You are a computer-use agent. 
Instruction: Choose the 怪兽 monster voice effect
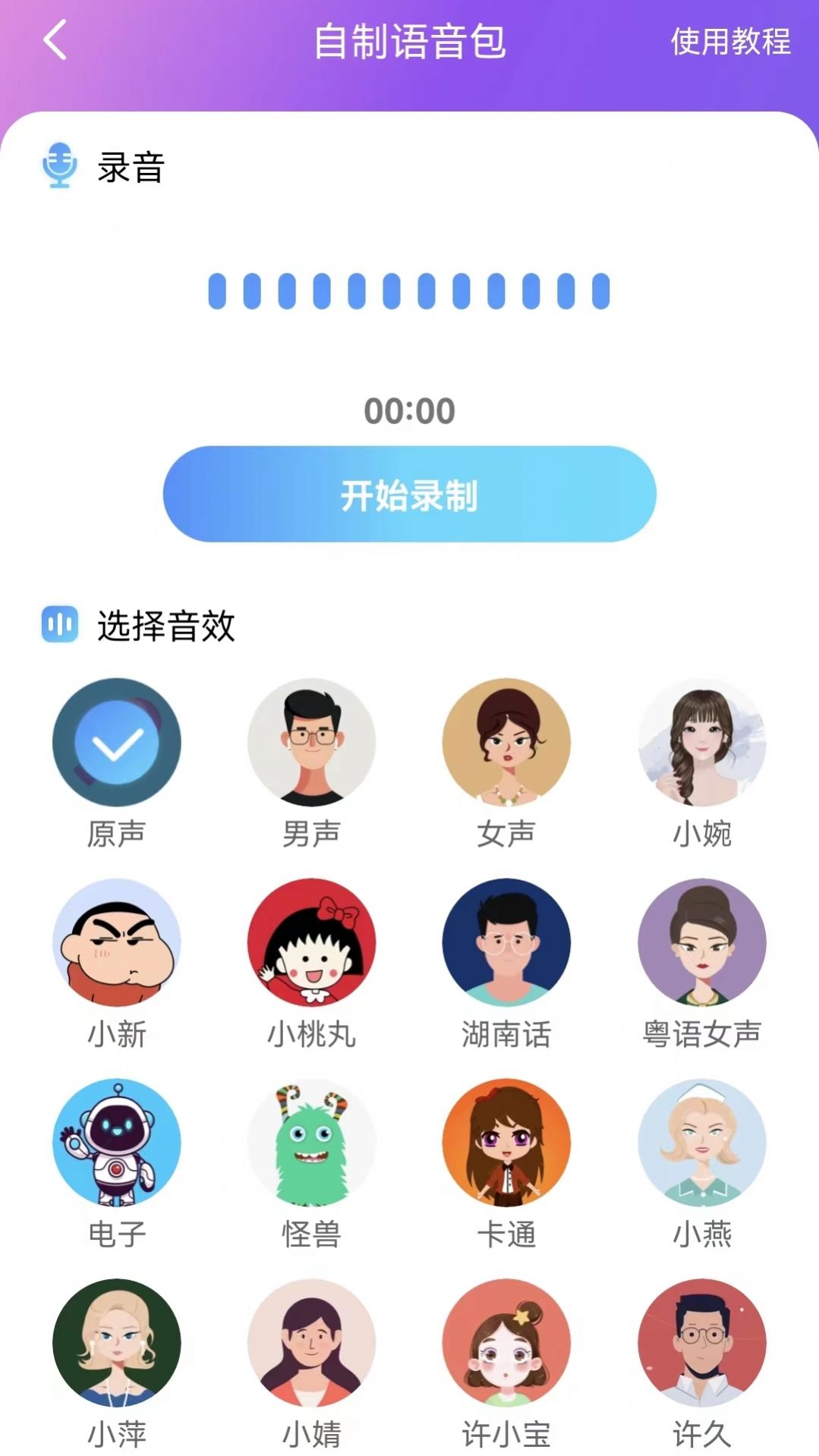pos(311,1146)
